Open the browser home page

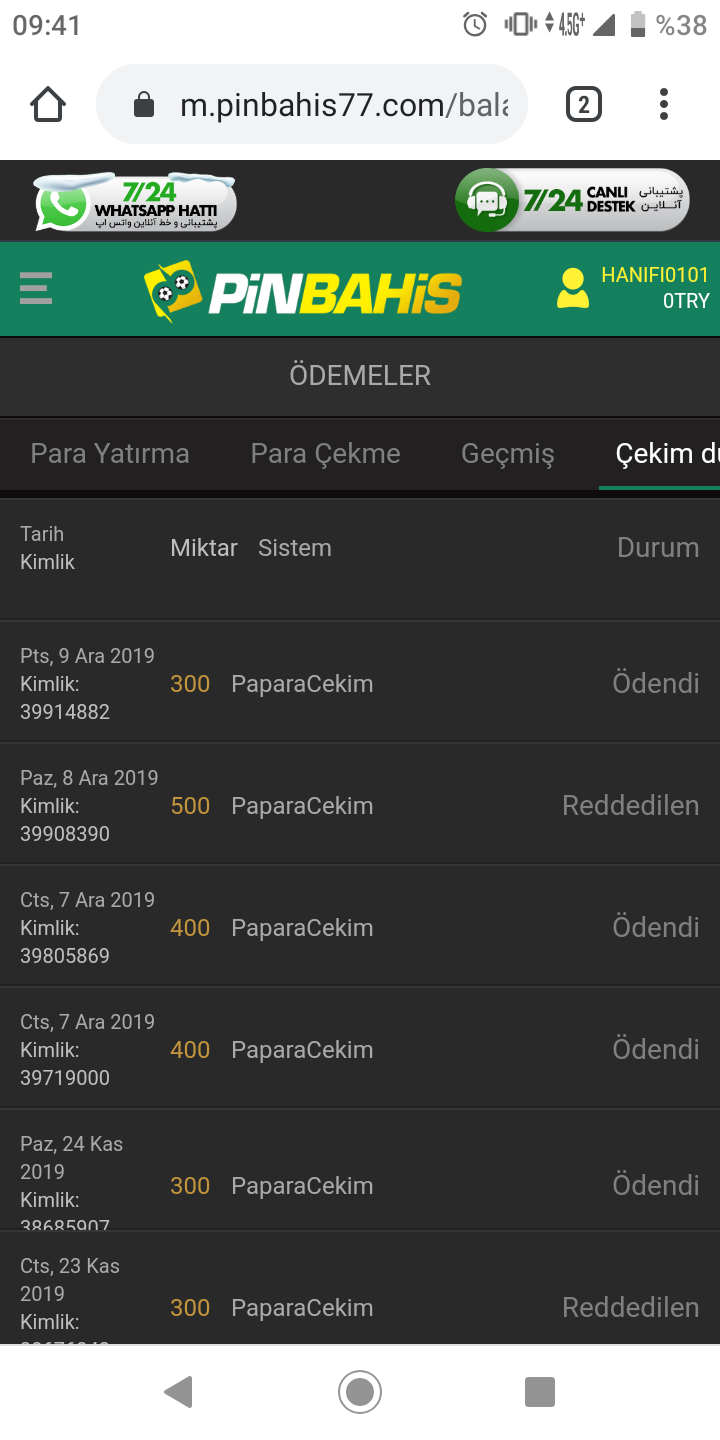[x=48, y=104]
